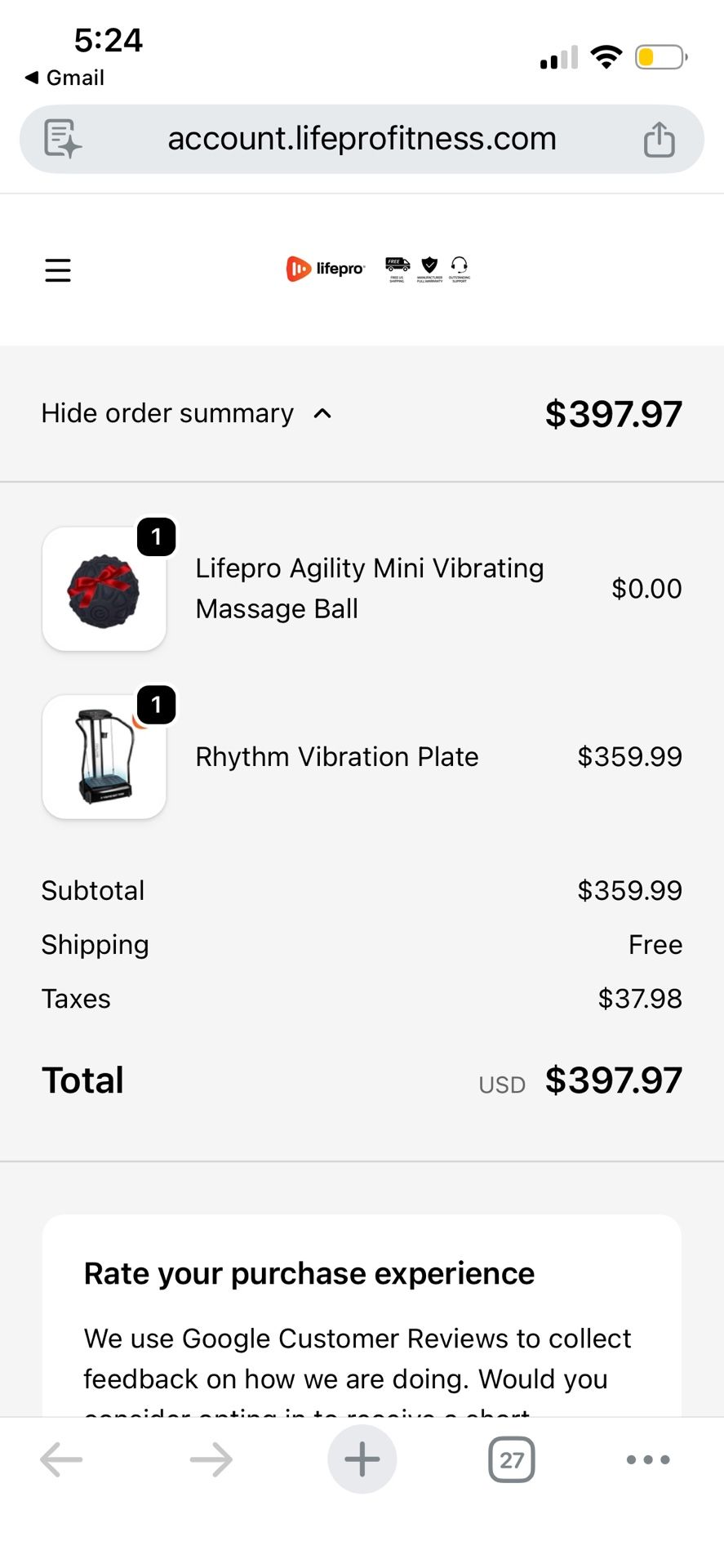Image resolution: width=724 pixels, height=1568 pixels.
Task: Click the Outstanding Support headset icon
Action: [459, 265]
